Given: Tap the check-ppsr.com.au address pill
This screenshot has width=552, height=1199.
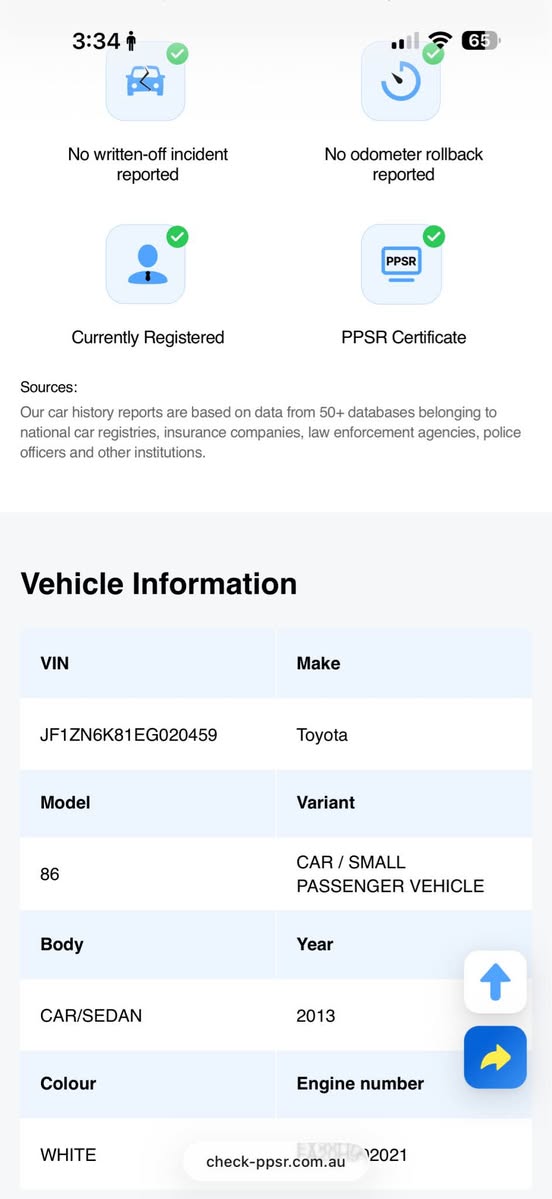Looking at the screenshot, I should click(275, 1162).
